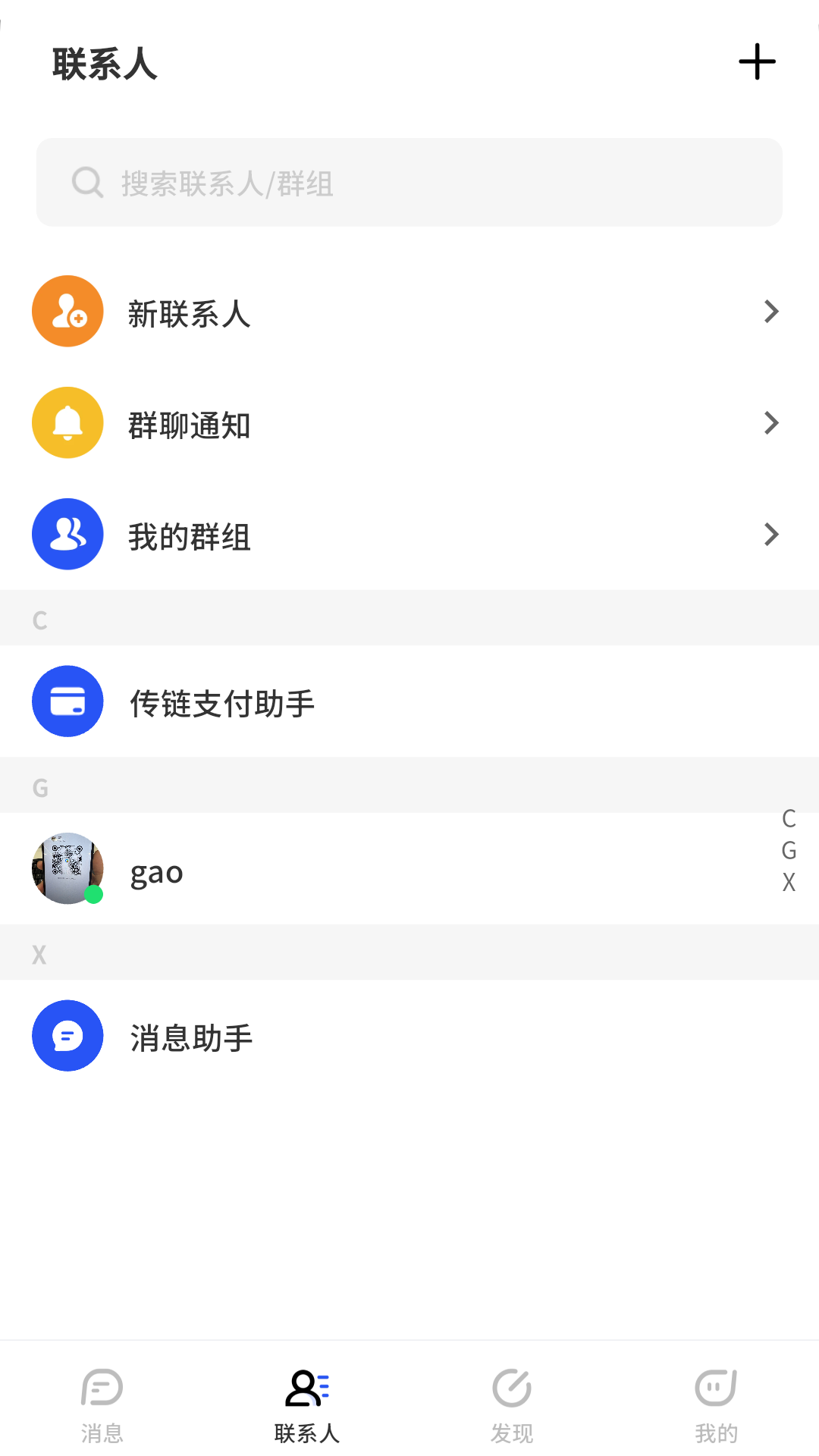819x1456 pixels.
Task: Click gao's profile picture thumbnail
Action: coord(67,870)
